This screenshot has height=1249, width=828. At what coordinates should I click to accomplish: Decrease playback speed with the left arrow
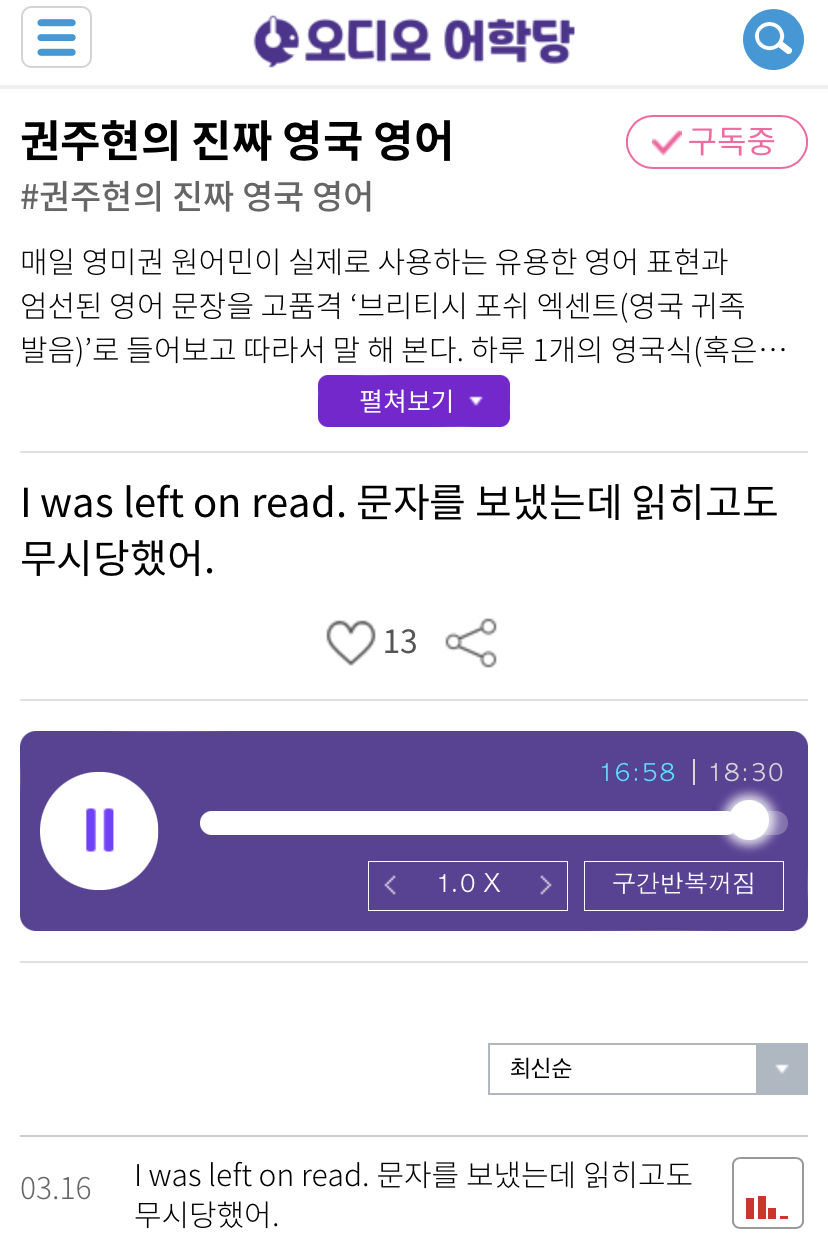pos(390,885)
